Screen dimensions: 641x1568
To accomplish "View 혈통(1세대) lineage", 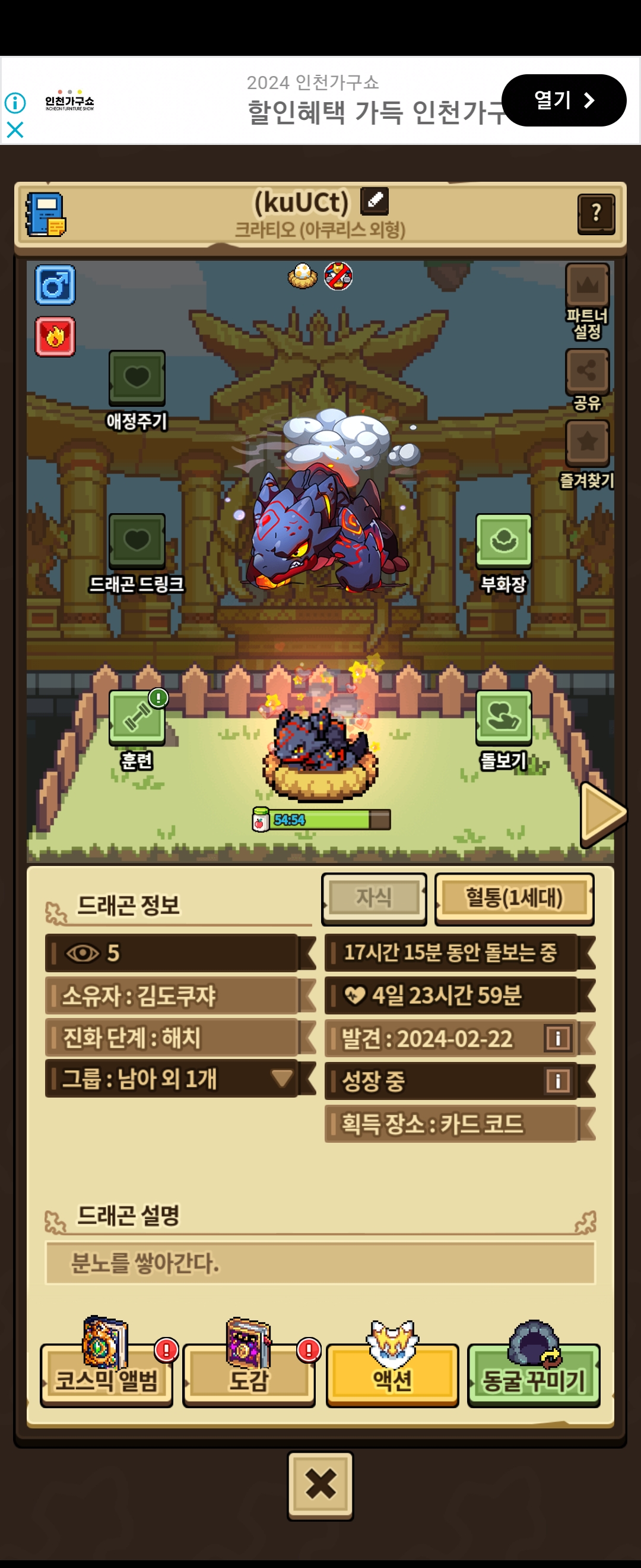I will point(514,898).
